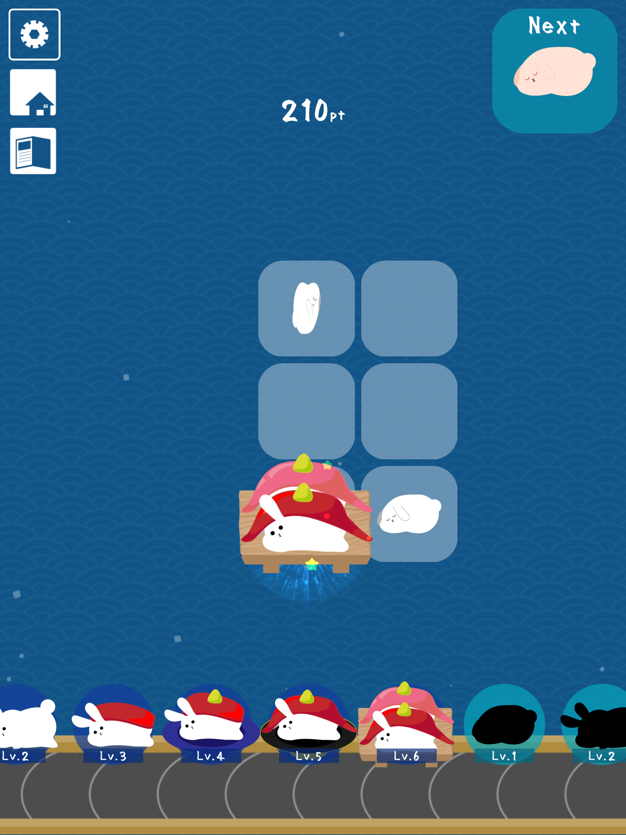Open the collection book icon

[34, 152]
